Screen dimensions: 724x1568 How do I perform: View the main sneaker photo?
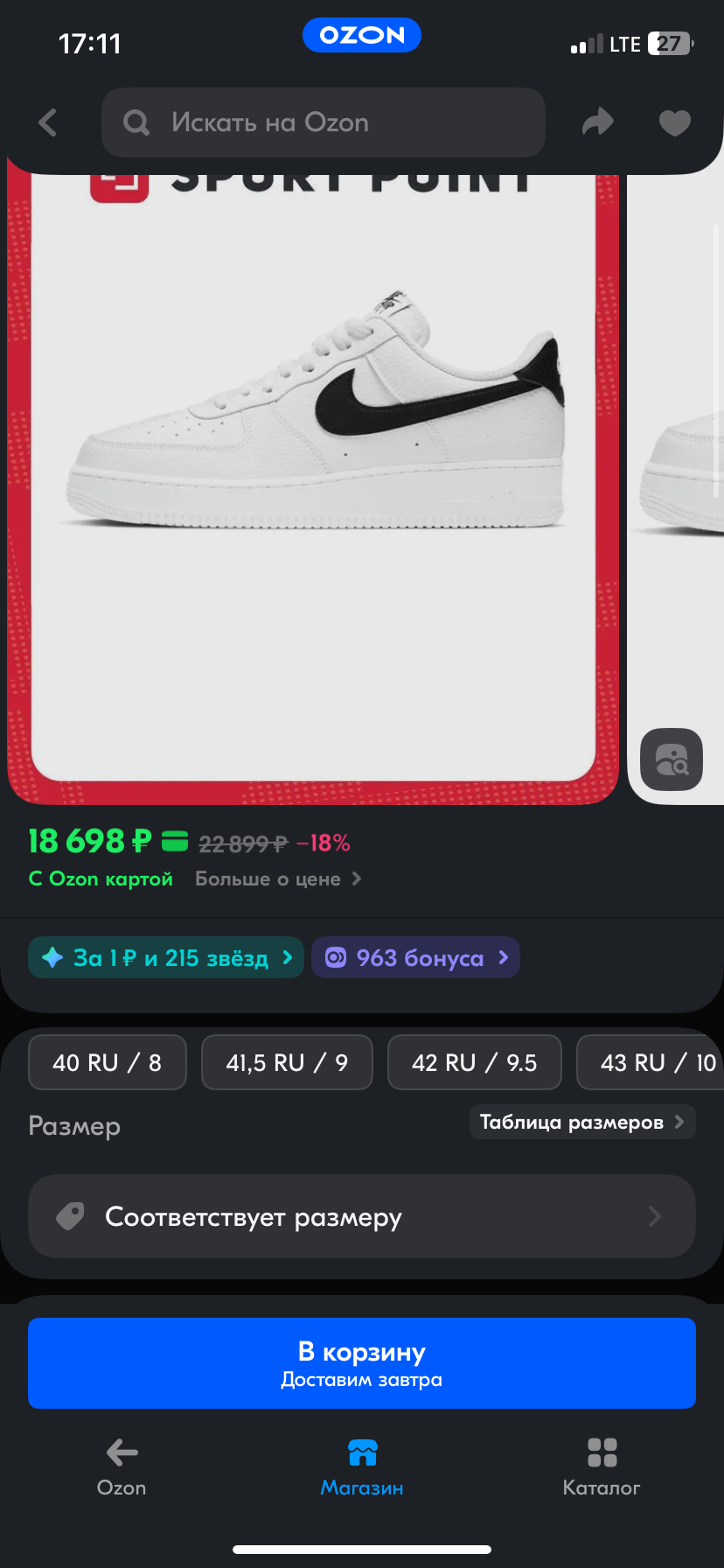[x=313, y=481]
